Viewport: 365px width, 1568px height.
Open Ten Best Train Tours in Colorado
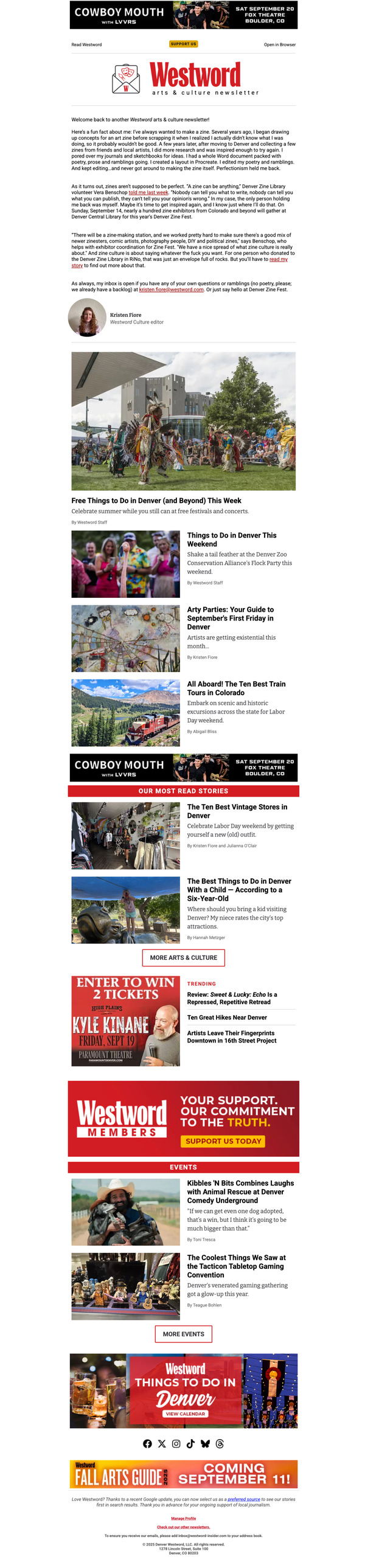(236, 688)
